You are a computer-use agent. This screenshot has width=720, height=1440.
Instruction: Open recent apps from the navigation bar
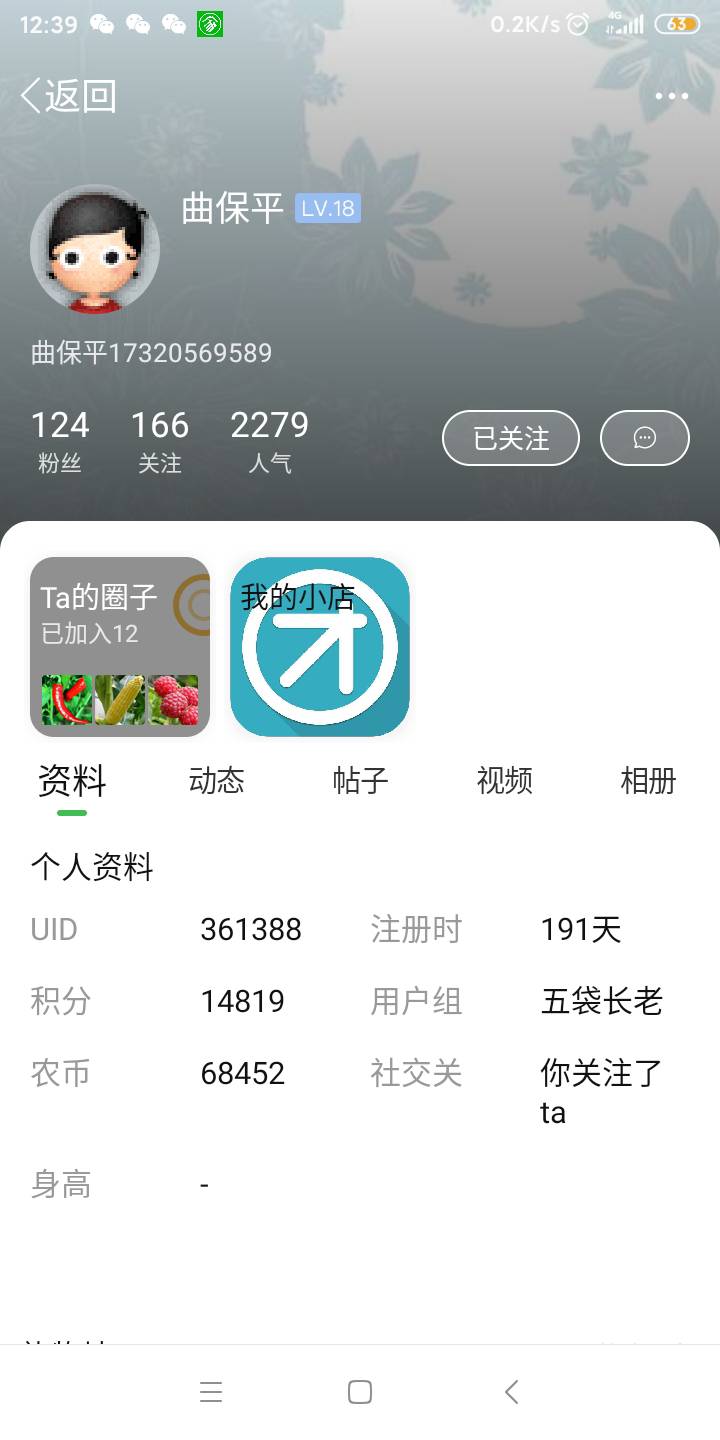[211, 1392]
